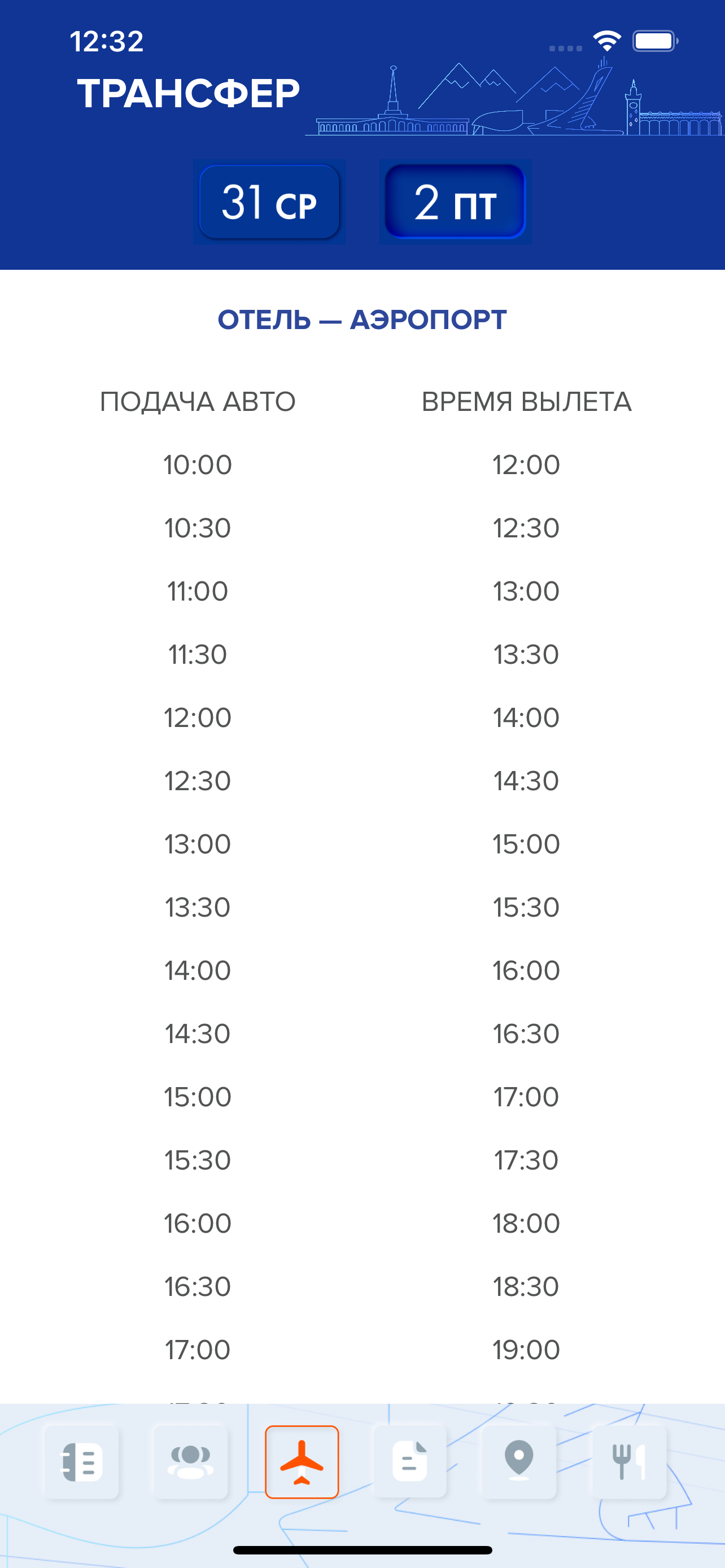Switch to the map location tab
725x1568 pixels.
click(519, 1461)
